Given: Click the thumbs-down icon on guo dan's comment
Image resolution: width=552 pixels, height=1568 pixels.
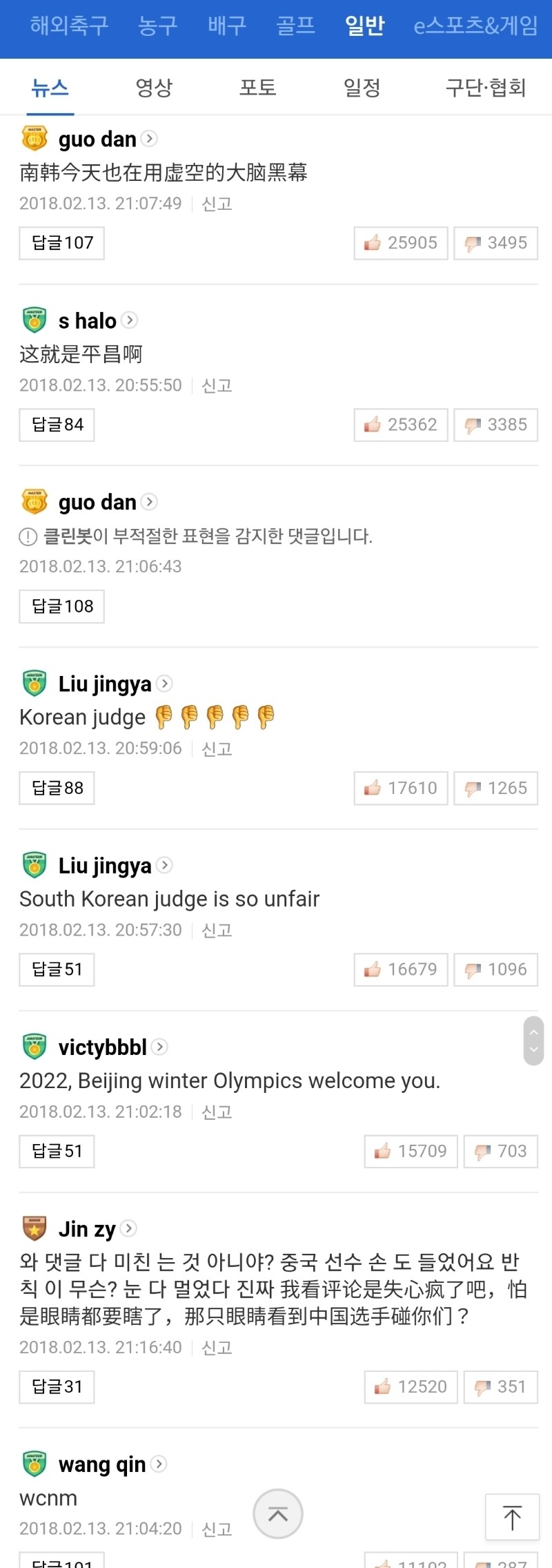Looking at the screenshot, I should coord(473,242).
